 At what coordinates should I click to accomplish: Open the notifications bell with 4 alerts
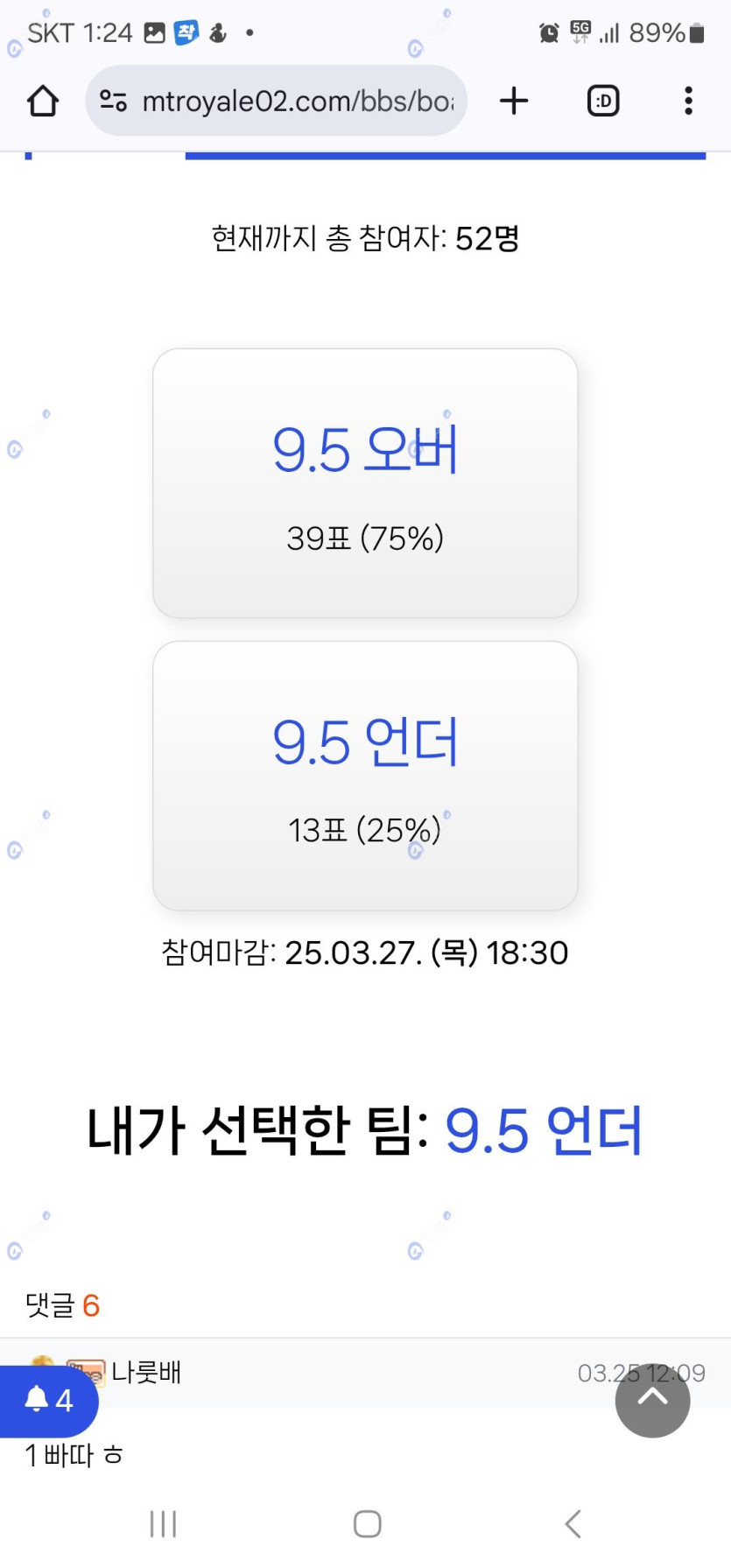pyautogui.click(x=48, y=1401)
